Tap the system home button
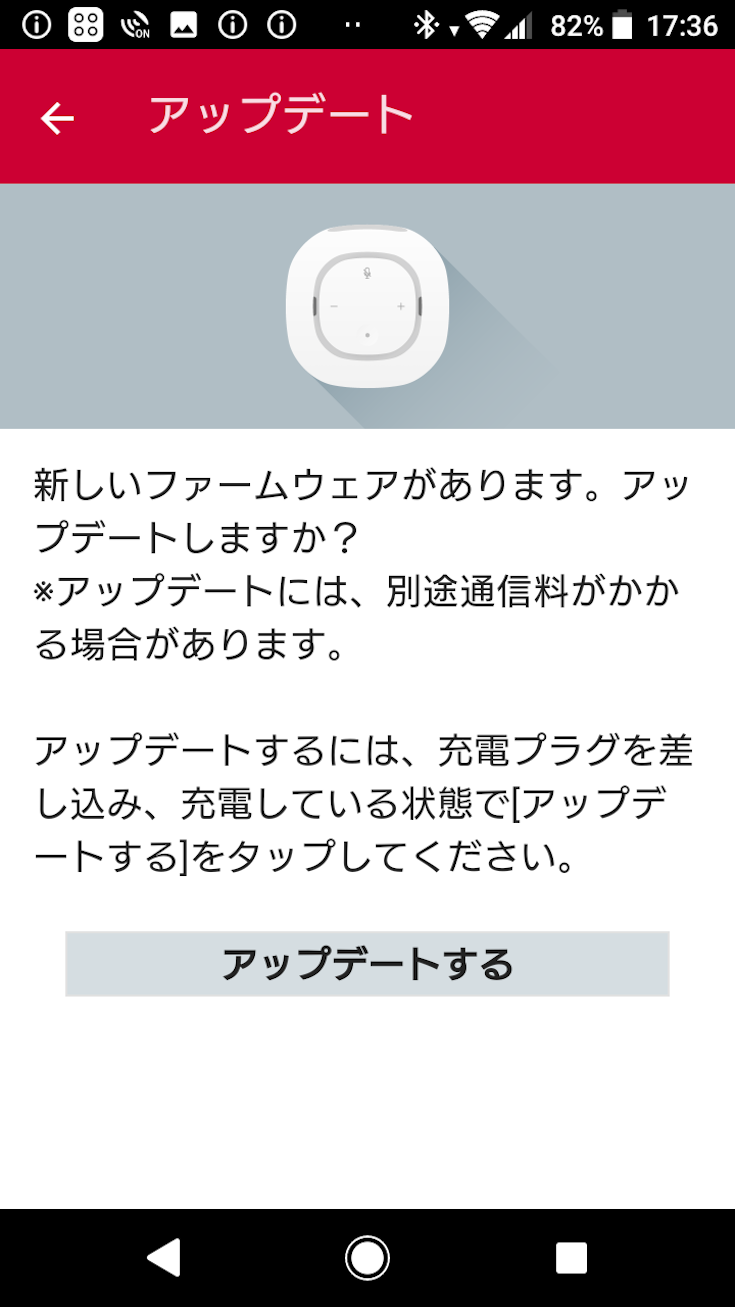 coord(367,1257)
